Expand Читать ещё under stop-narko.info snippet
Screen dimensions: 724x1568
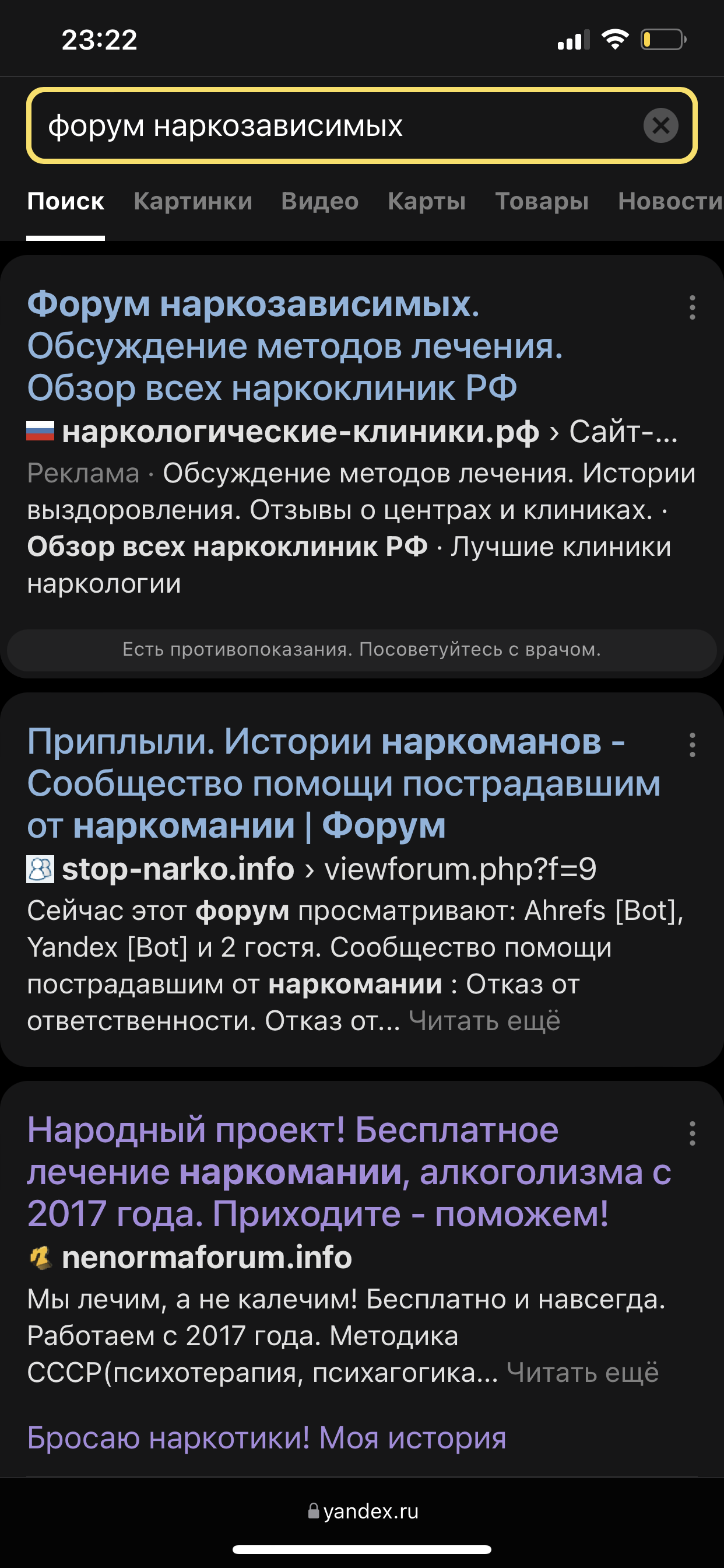coord(484,1021)
